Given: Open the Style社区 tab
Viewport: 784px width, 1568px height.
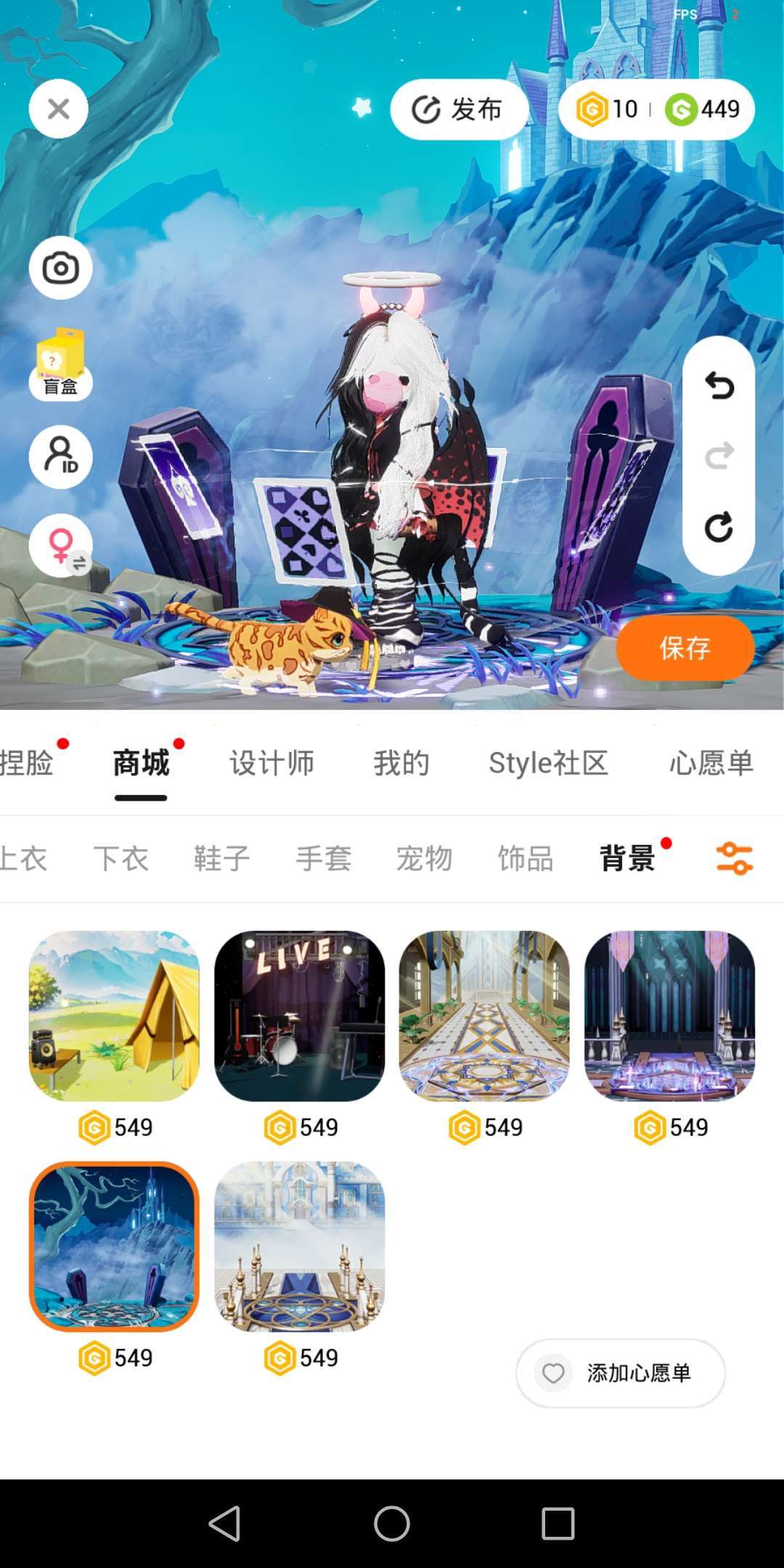Looking at the screenshot, I should point(548,763).
